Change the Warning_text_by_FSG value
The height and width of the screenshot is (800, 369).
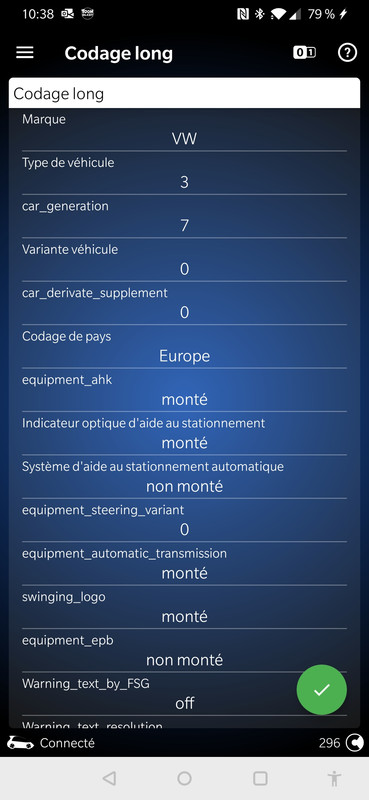click(184, 703)
